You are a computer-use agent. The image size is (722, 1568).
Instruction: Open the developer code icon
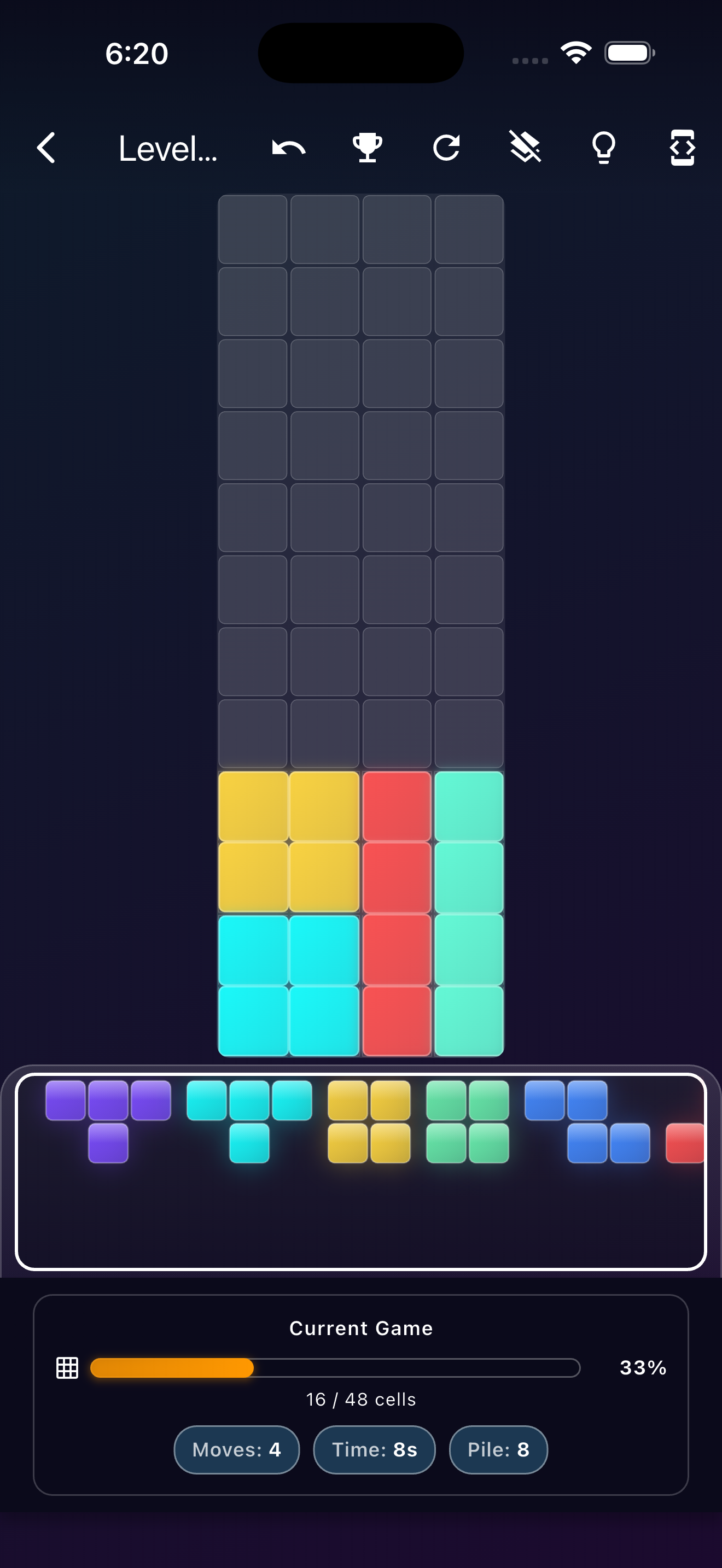pyautogui.click(x=682, y=148)
